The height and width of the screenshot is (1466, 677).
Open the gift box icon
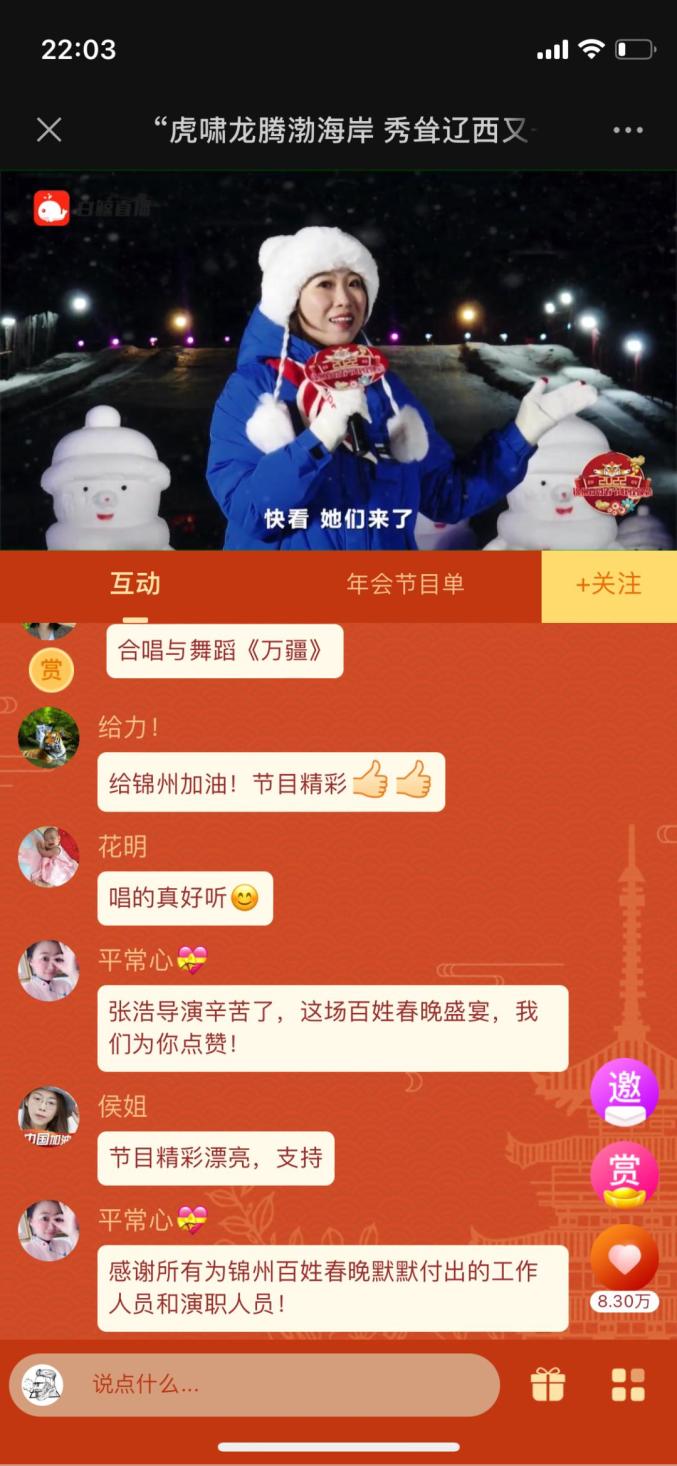[547, 1385]
